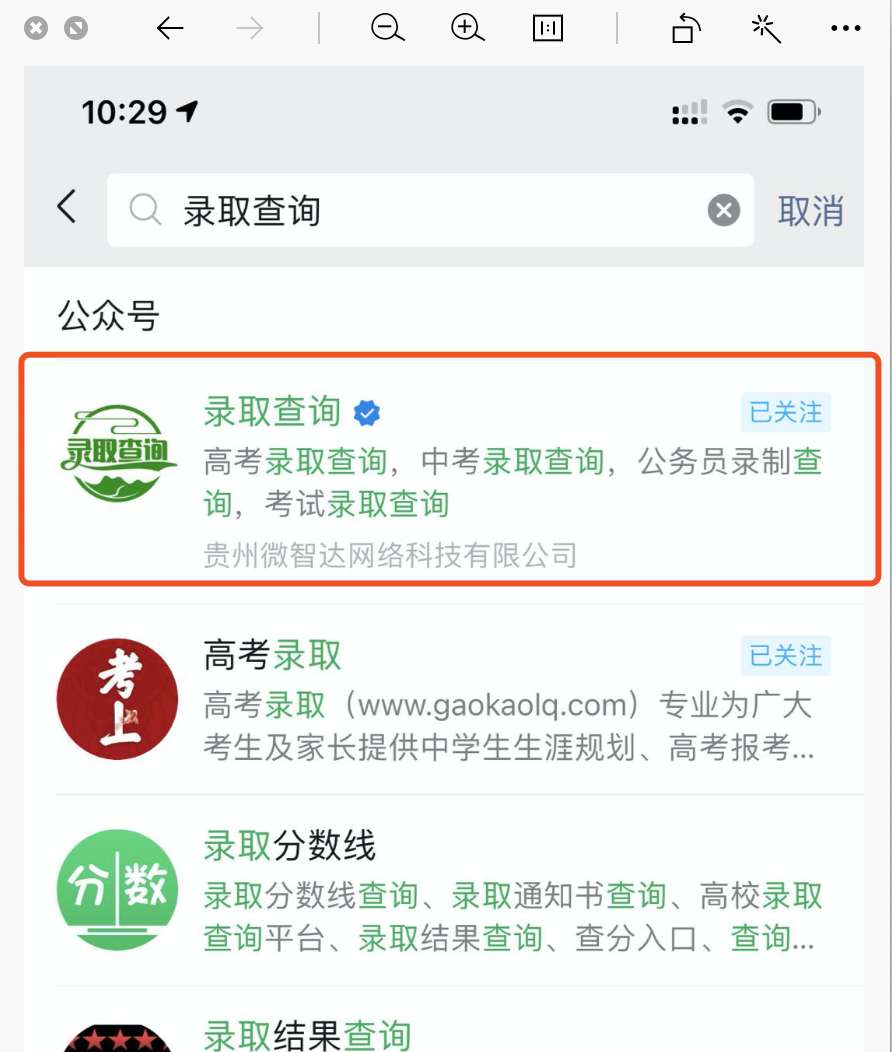Show image at actual 1:1 size
The image size is (892, 1052).
pos(548,29)
